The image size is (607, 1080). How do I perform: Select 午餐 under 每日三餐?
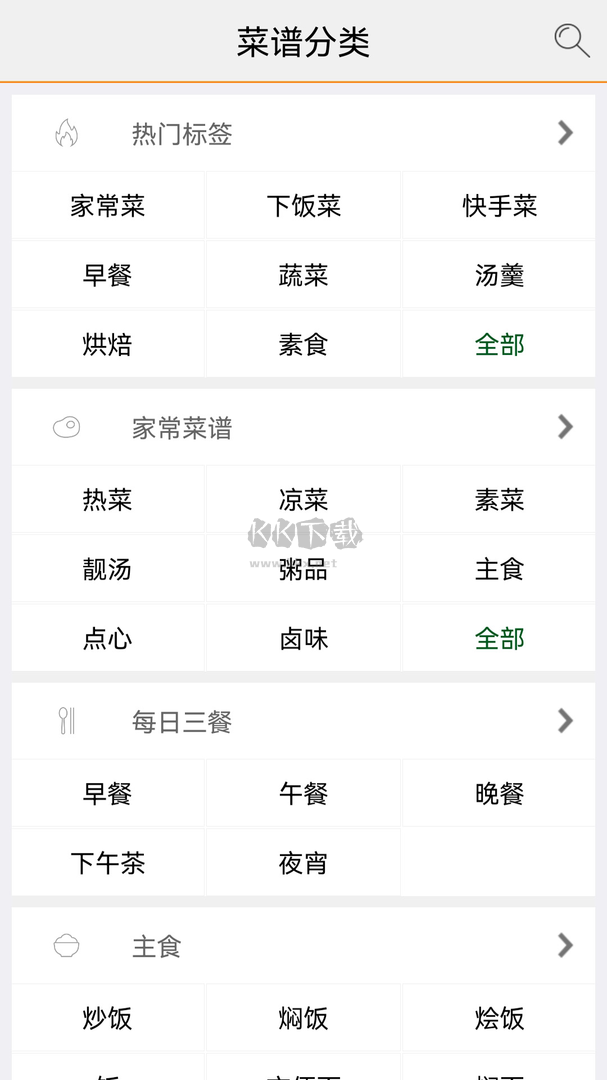[304, 793]
